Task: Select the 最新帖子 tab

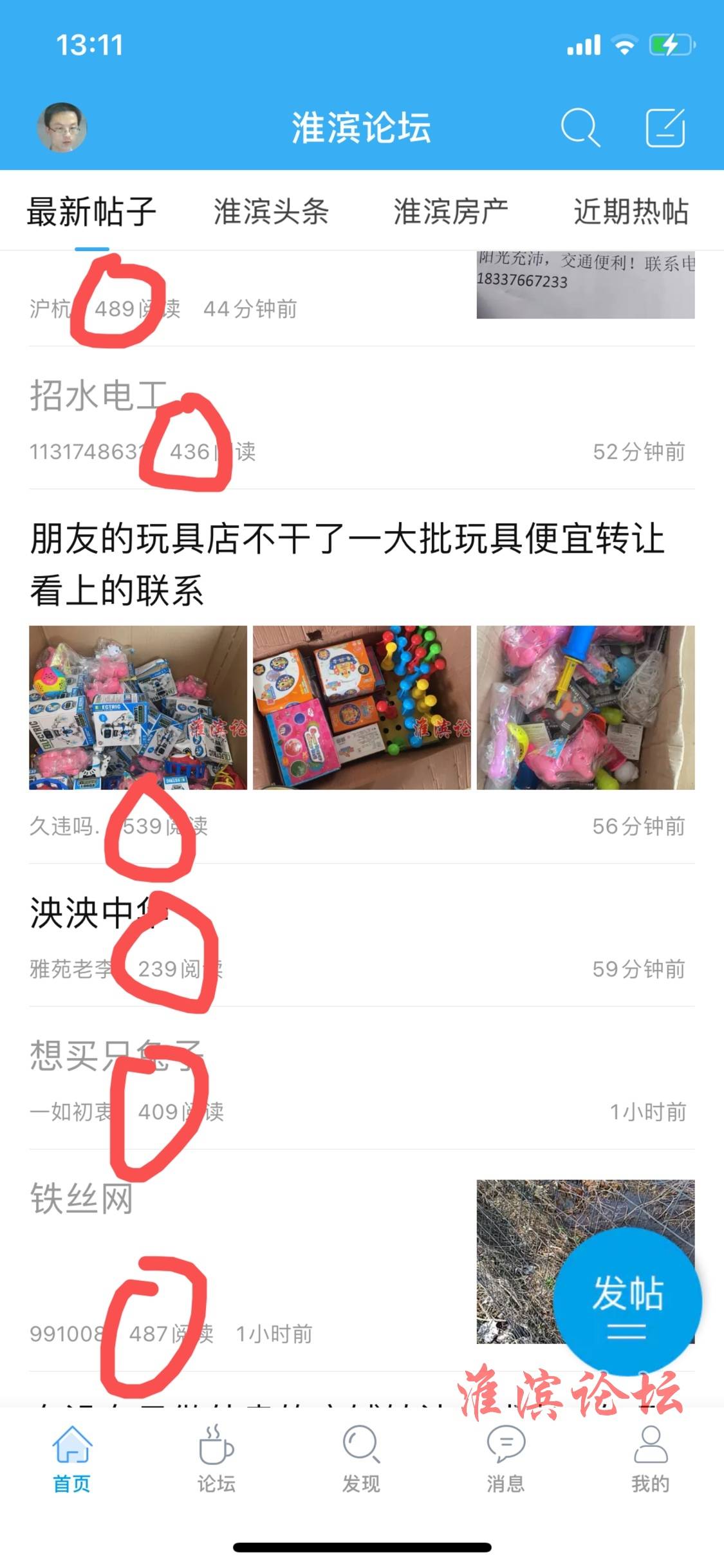Action: pos(91,211)
